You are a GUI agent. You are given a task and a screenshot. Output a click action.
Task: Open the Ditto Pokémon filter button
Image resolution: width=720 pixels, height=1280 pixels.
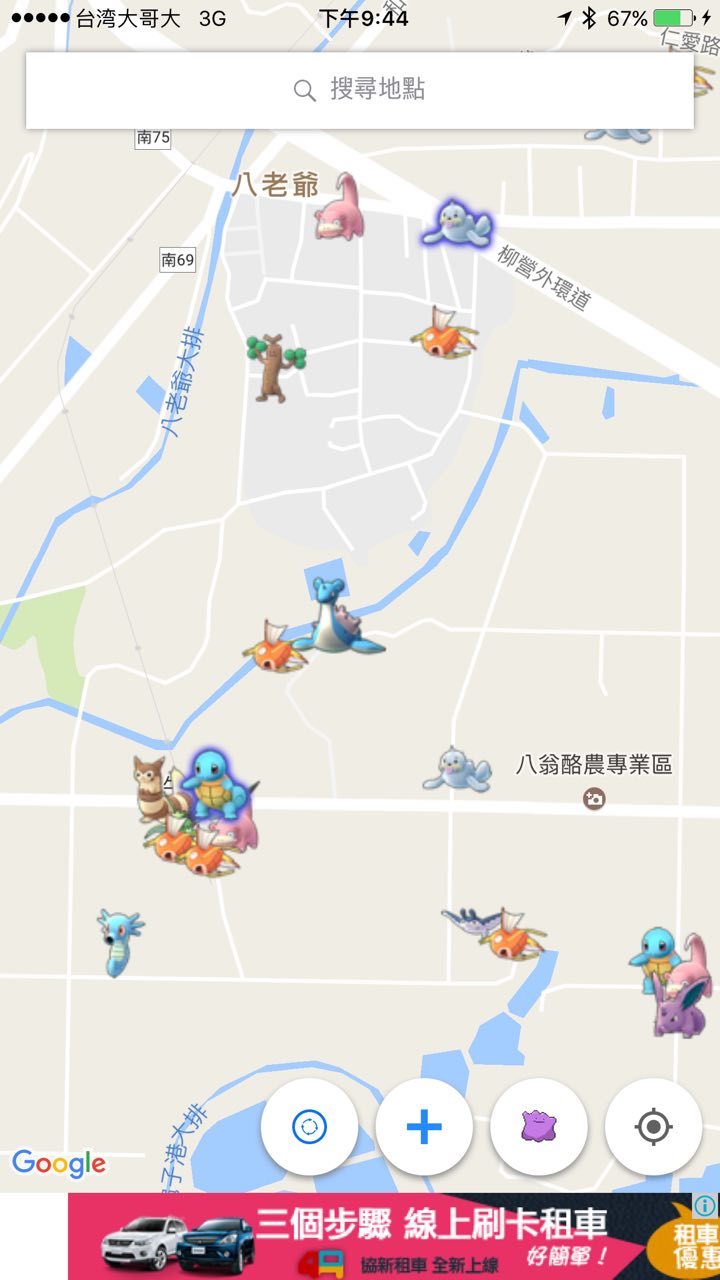tap(539, 1127)
